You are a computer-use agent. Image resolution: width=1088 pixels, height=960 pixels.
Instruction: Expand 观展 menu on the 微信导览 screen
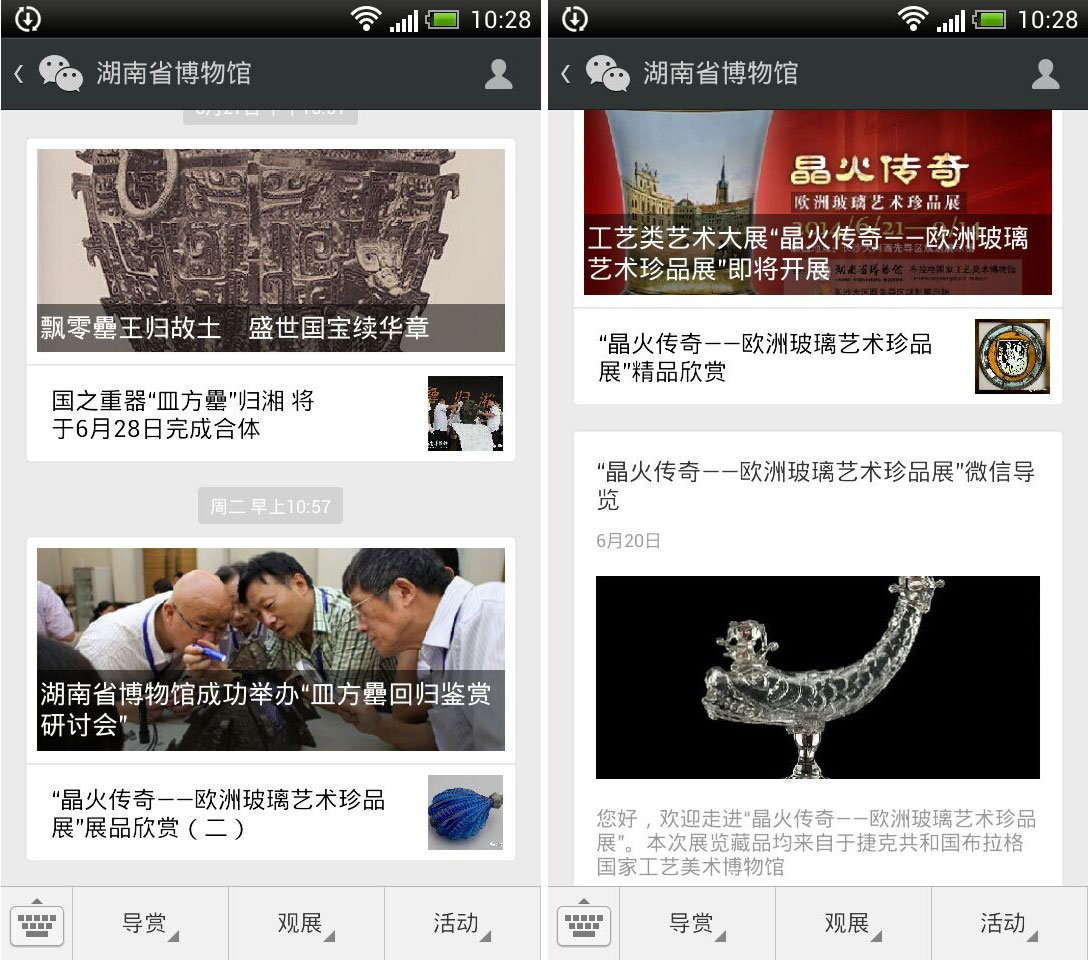click(853, 923)
